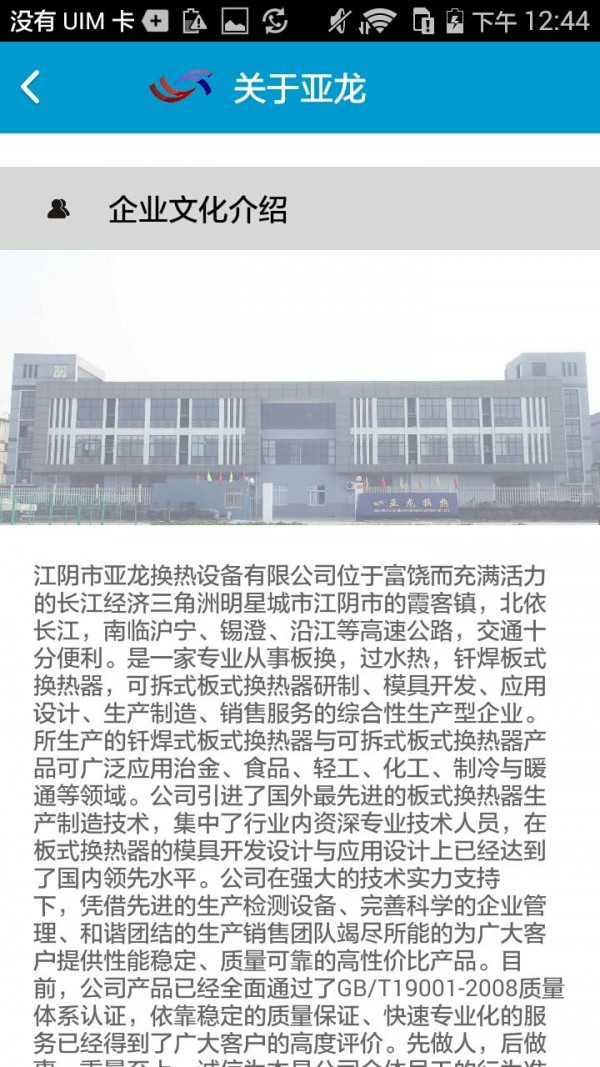Go back using the arrow icon
The width and height of the screenshot is (600, 1067).
pos(31,88)
